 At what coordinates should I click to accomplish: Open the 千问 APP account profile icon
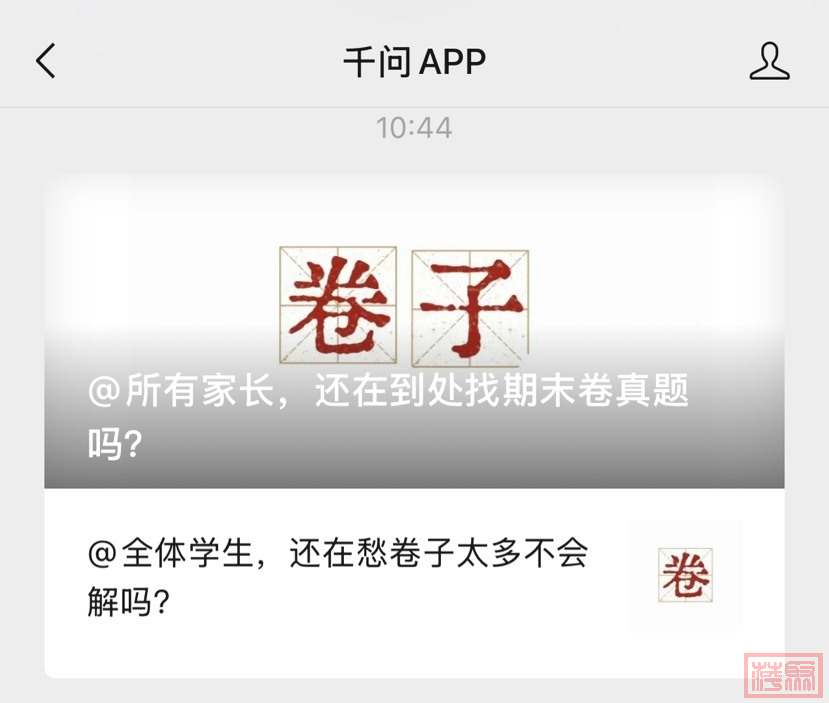[769, 61]
